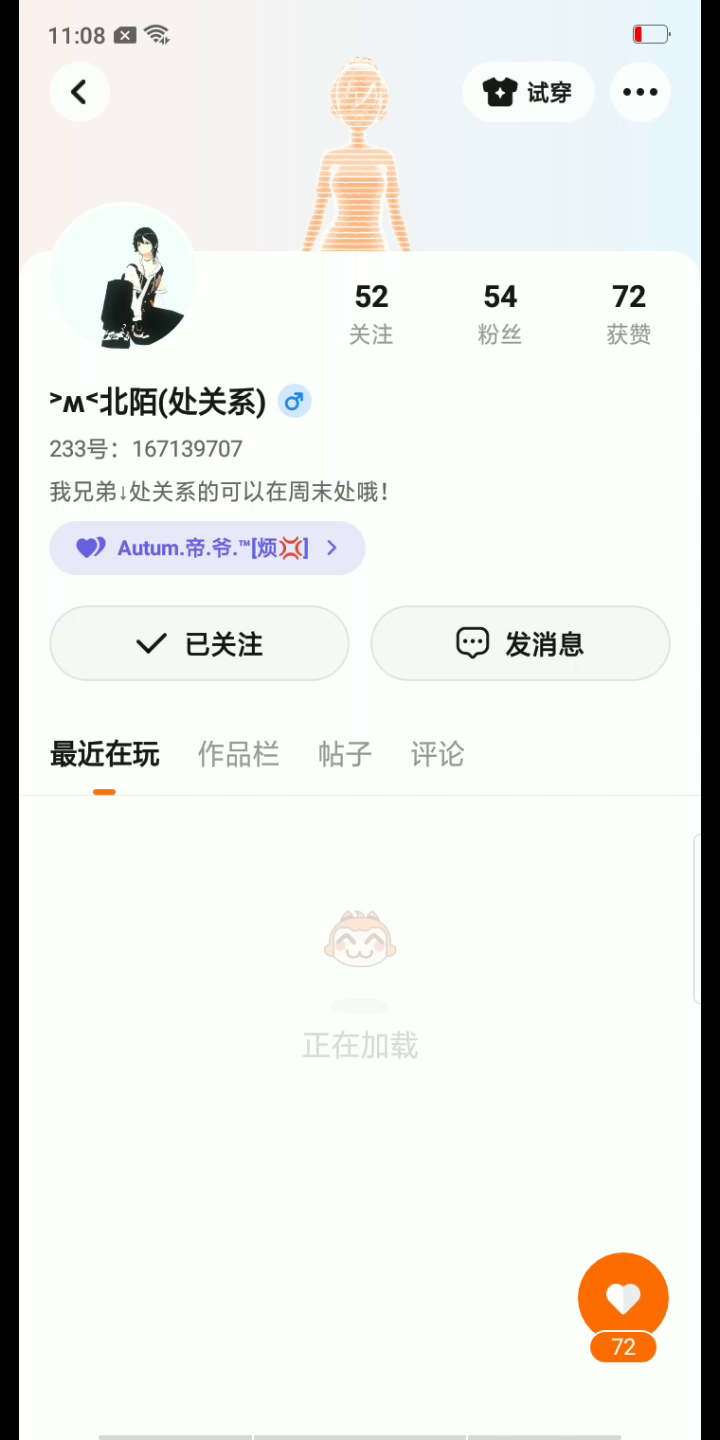Viewport: 720px width, 1440px height.
Task: View the 关注 following list
Action: click(371, 313)
